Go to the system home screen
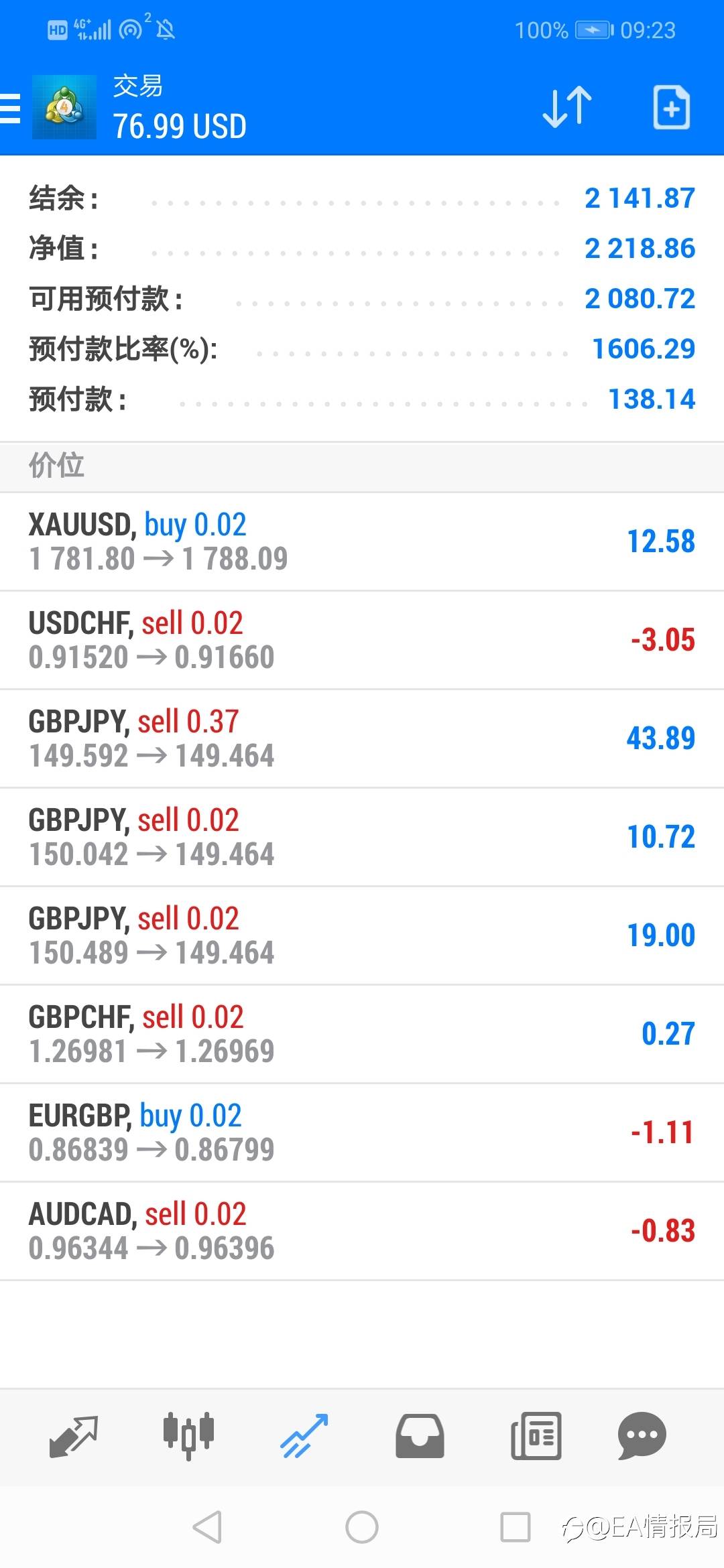This screenshot has height=1568, width=724. pyautogui.click(x=362, y=1527)
